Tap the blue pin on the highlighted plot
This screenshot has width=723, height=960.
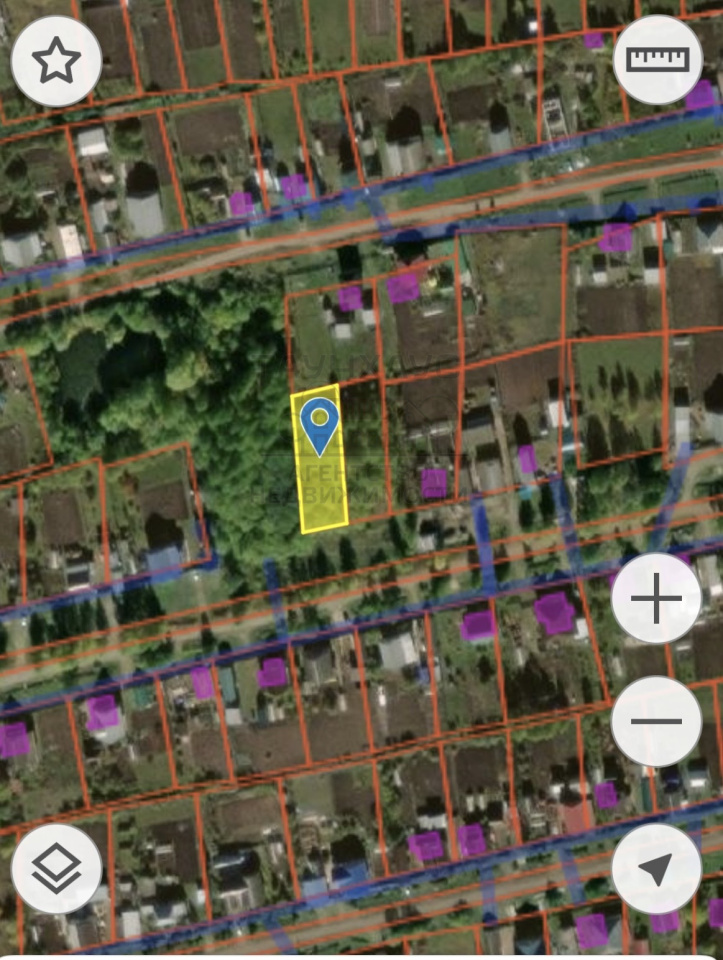click(319, 422)
